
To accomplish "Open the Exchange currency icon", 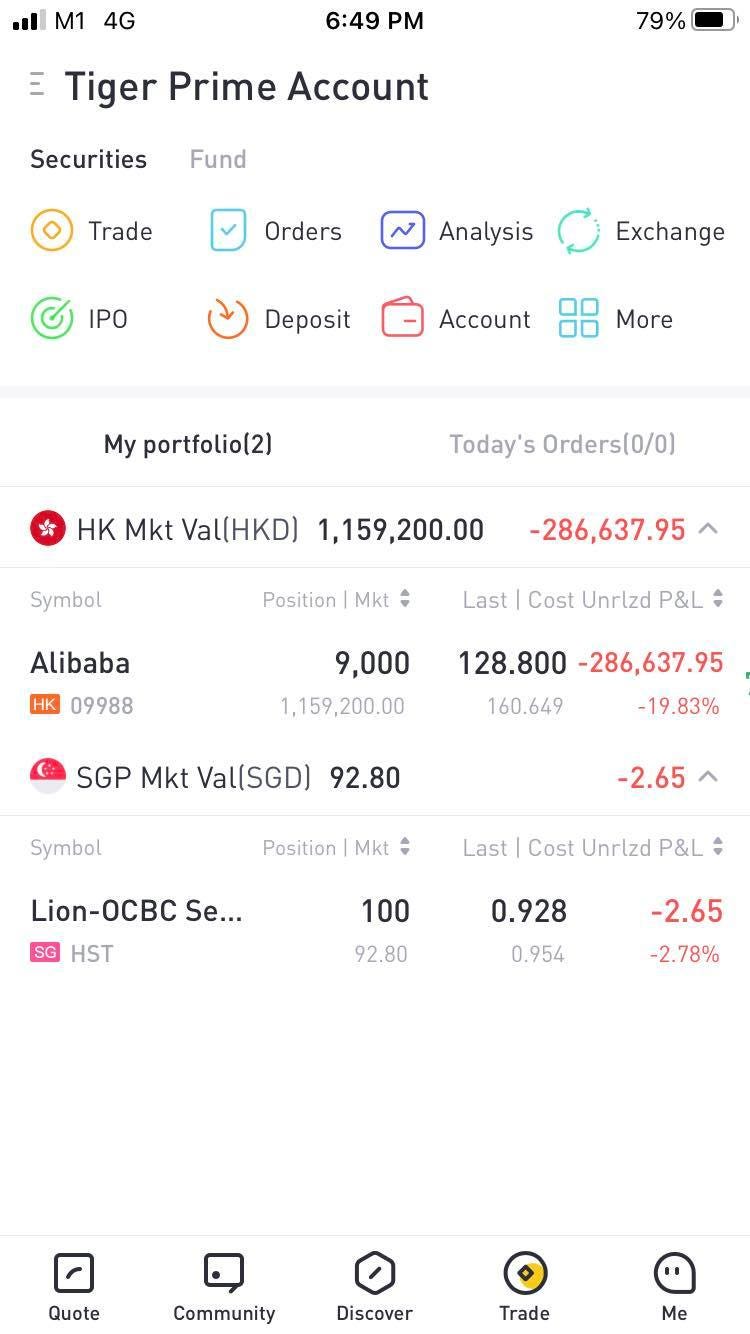I will 577,230.
